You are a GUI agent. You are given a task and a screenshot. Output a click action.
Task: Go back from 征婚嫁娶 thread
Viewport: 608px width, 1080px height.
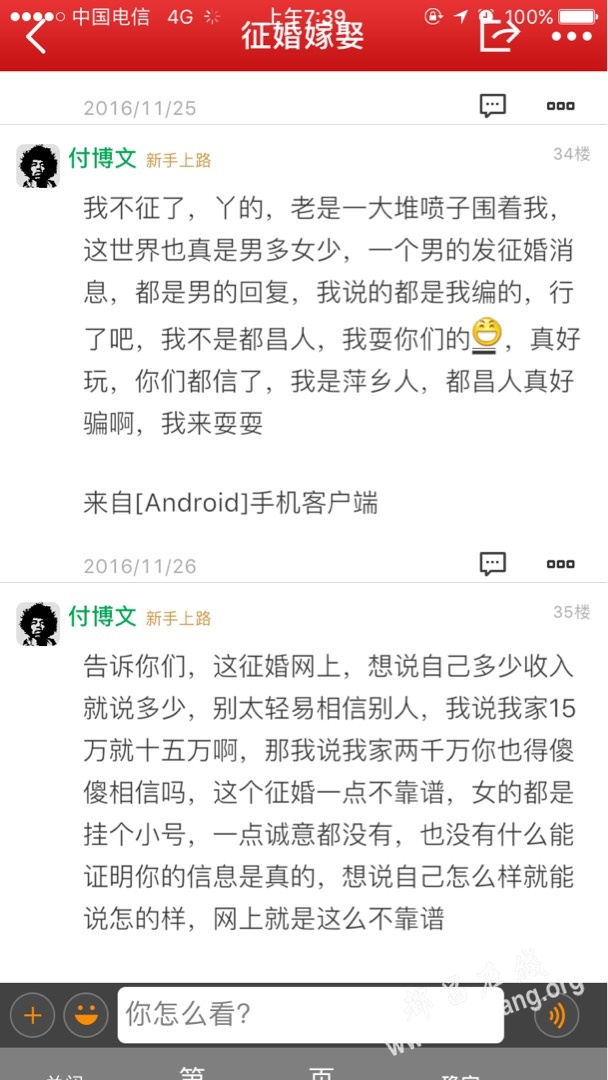36,36
